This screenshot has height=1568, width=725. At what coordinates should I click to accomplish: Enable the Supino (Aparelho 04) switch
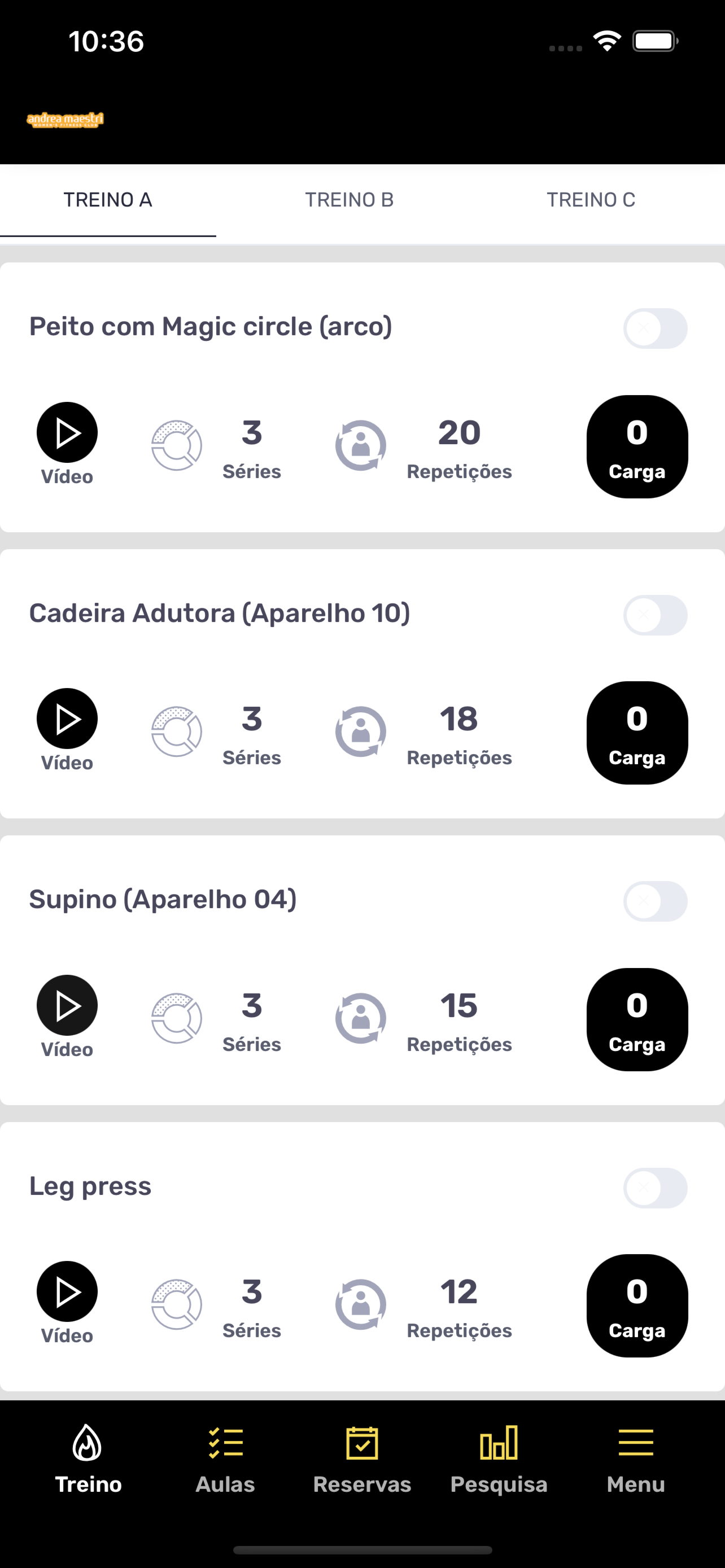[x=655, y=901]
